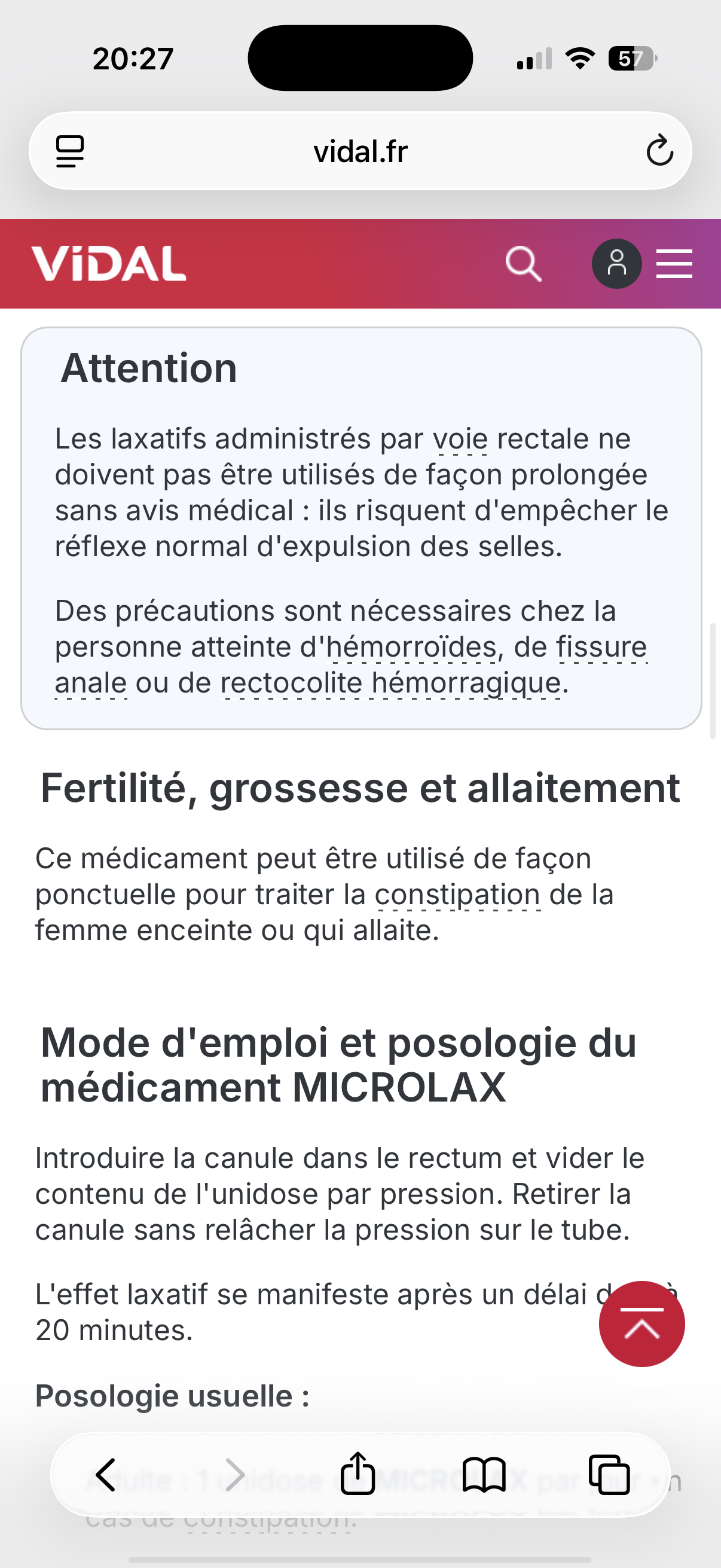
Task: Go to the VIDAL home logo
Action: (x=109, y=264)
